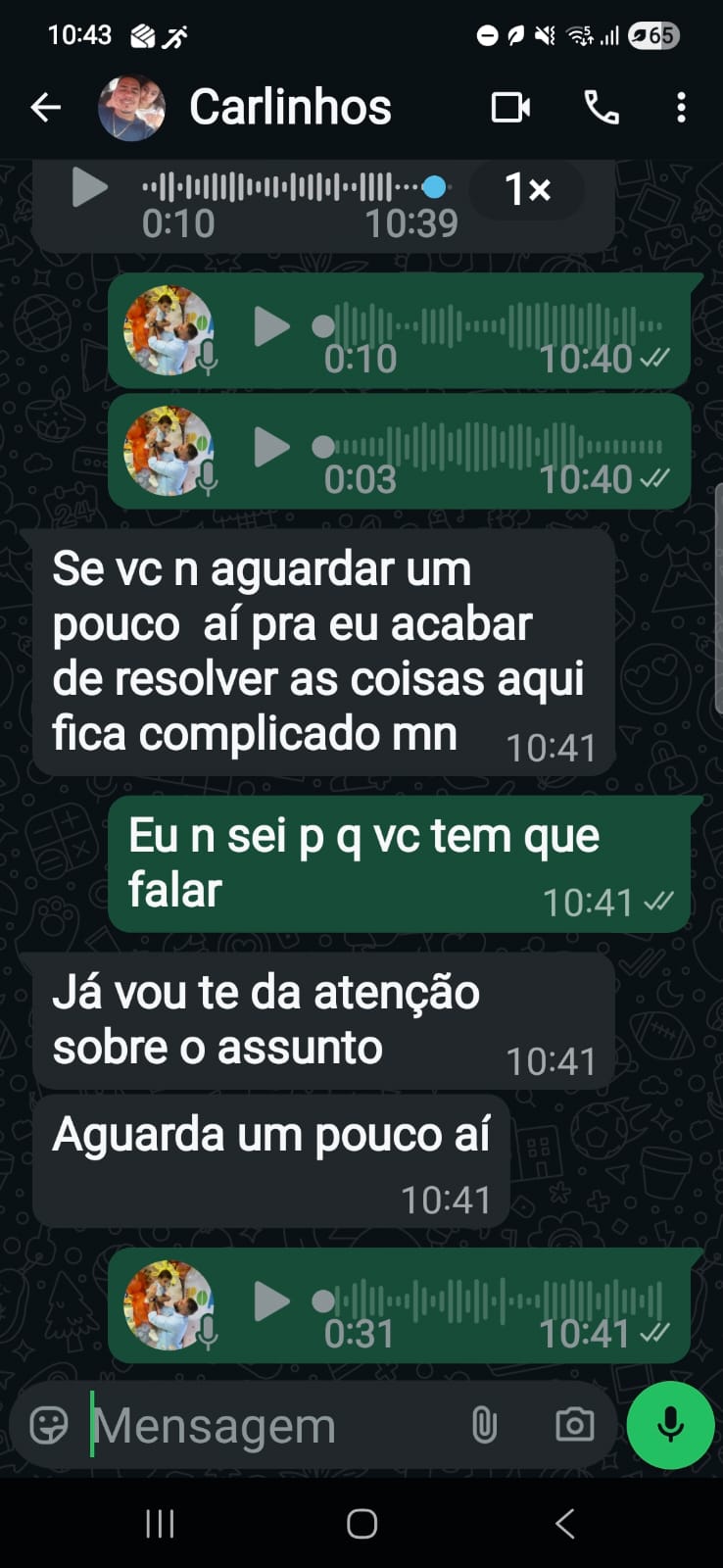Image resolution: width=723 pixels, height=1568 pixels.
Task: Play the 0:31 voice message sent at 10:41
Action: [271, 1301]
